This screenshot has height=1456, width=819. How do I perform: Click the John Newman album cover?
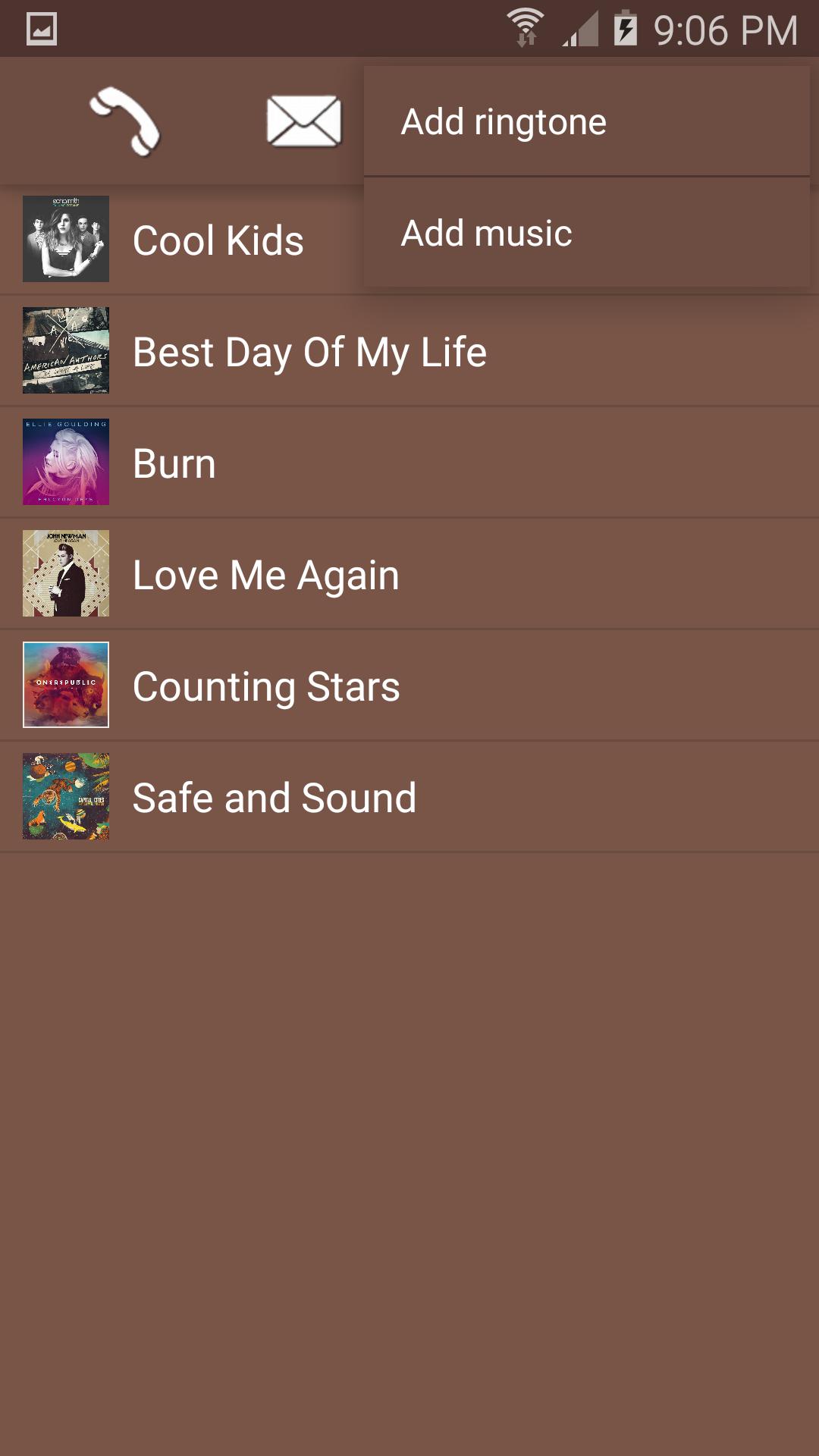64,573
